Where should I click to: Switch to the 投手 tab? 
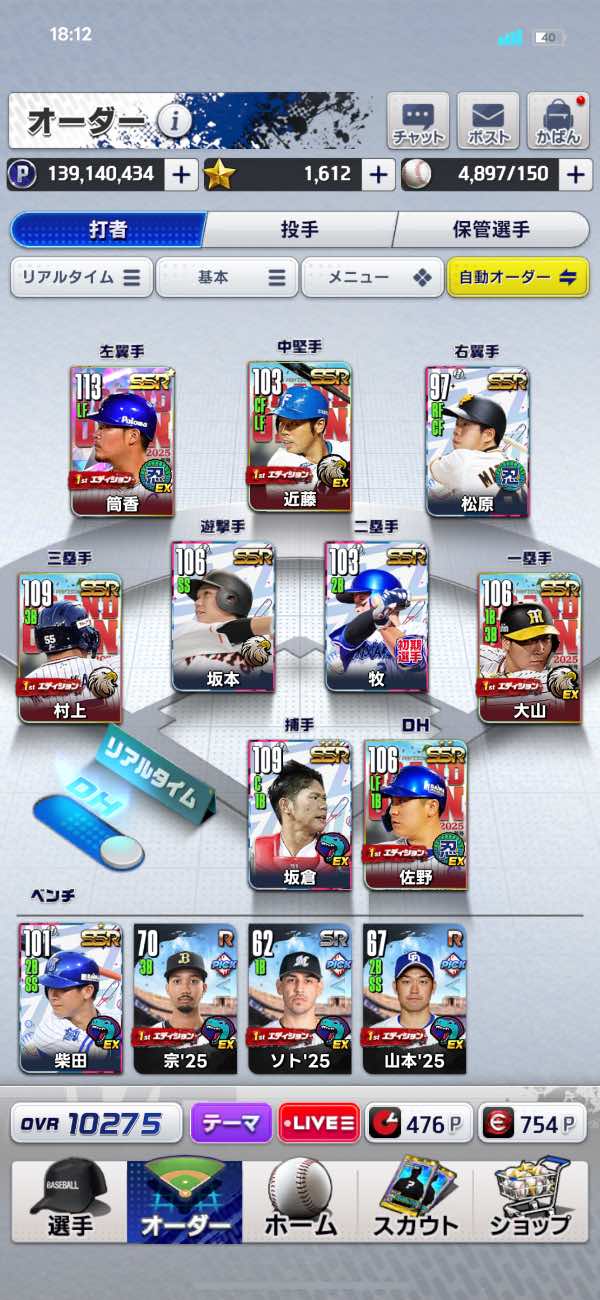click(x=299, y=229)
